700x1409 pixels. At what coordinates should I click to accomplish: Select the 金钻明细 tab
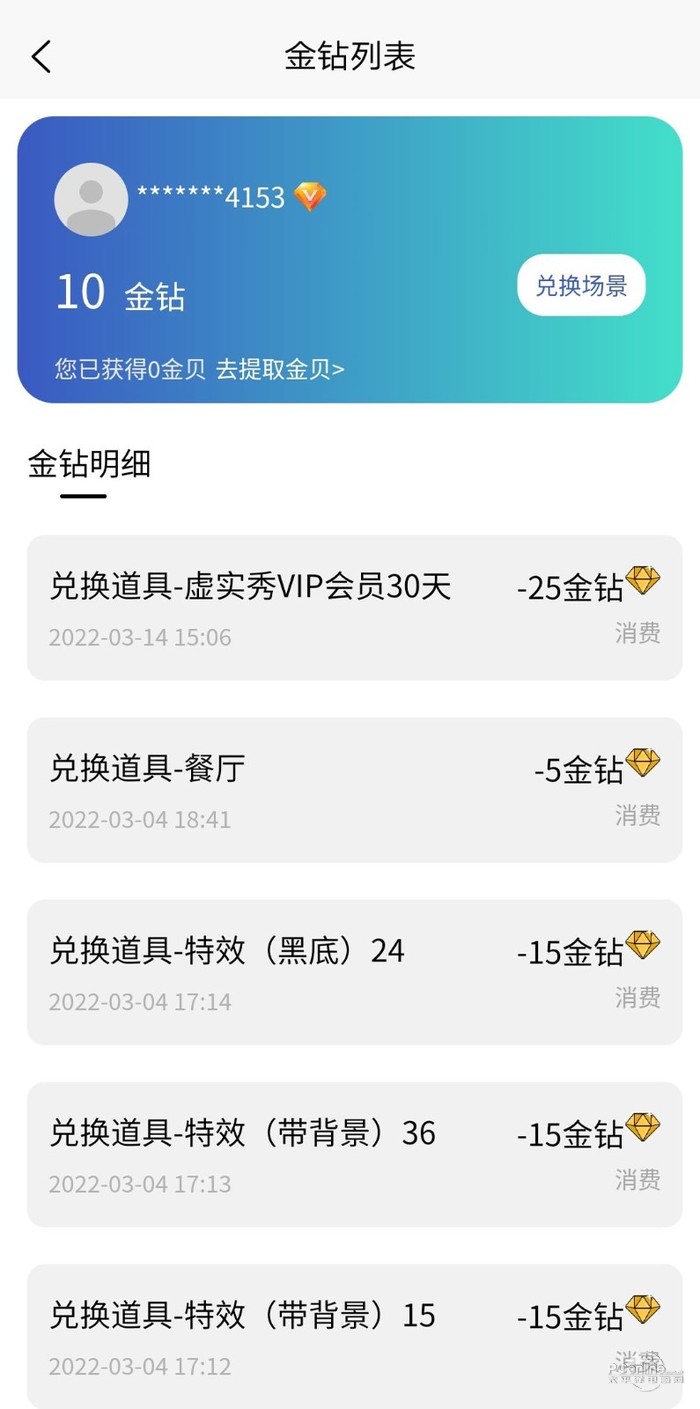click(89, 465)
